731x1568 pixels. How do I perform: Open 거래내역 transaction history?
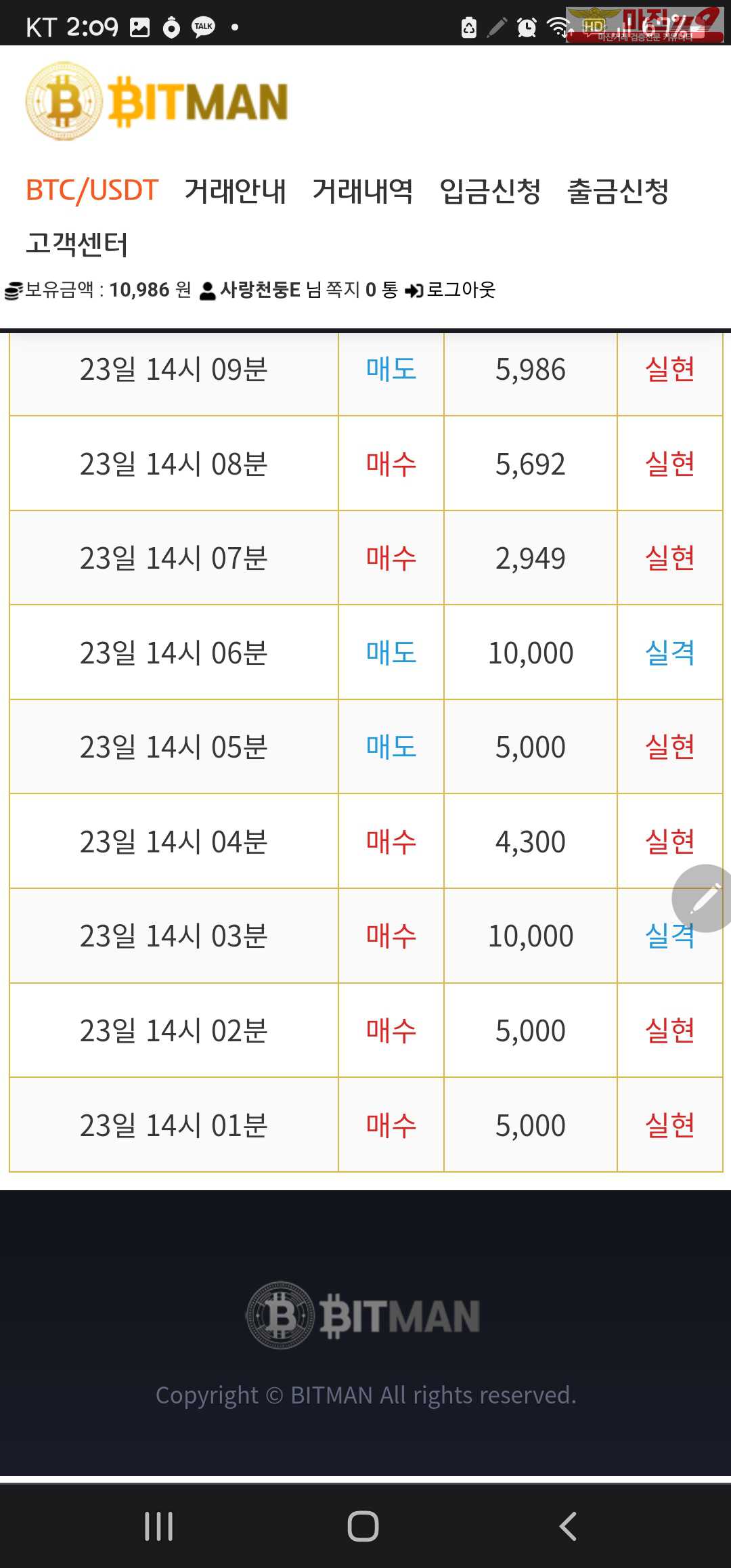click(x=362, y=190)
